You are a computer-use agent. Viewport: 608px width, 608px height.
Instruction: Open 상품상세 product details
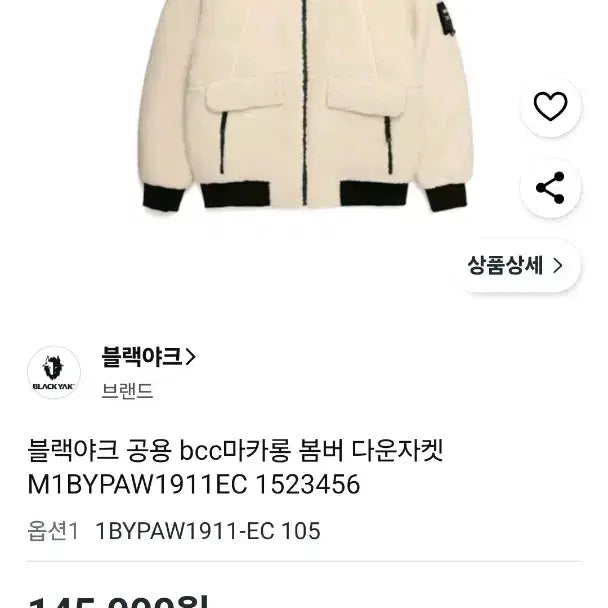516,265
